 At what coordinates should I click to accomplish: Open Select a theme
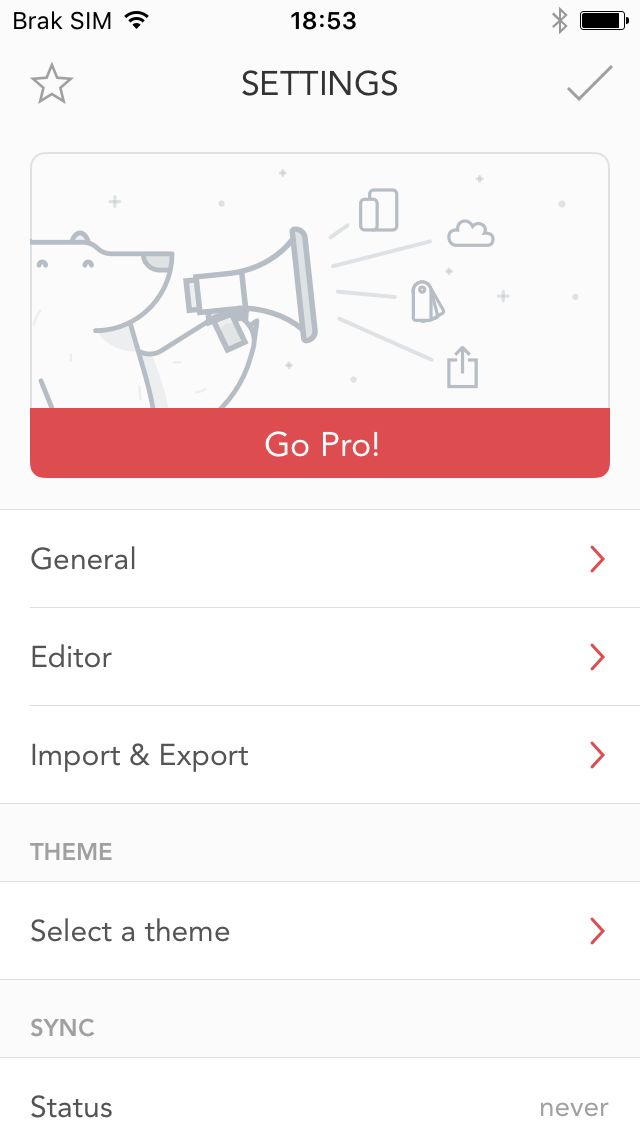pyautogui.click(x=320, y=931)
